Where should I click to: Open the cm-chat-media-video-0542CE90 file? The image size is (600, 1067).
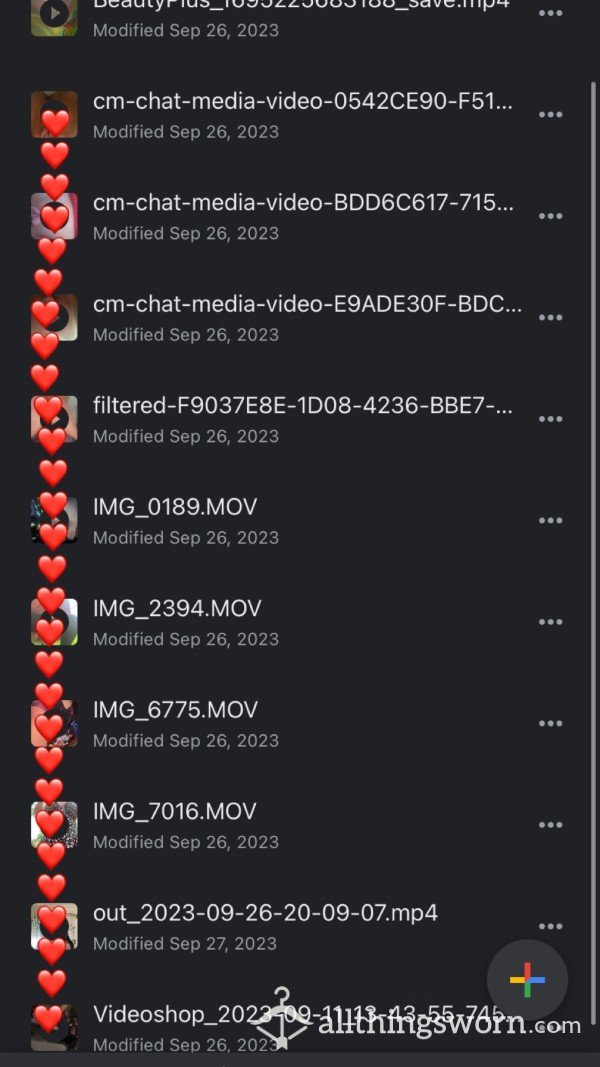[302, 102]
